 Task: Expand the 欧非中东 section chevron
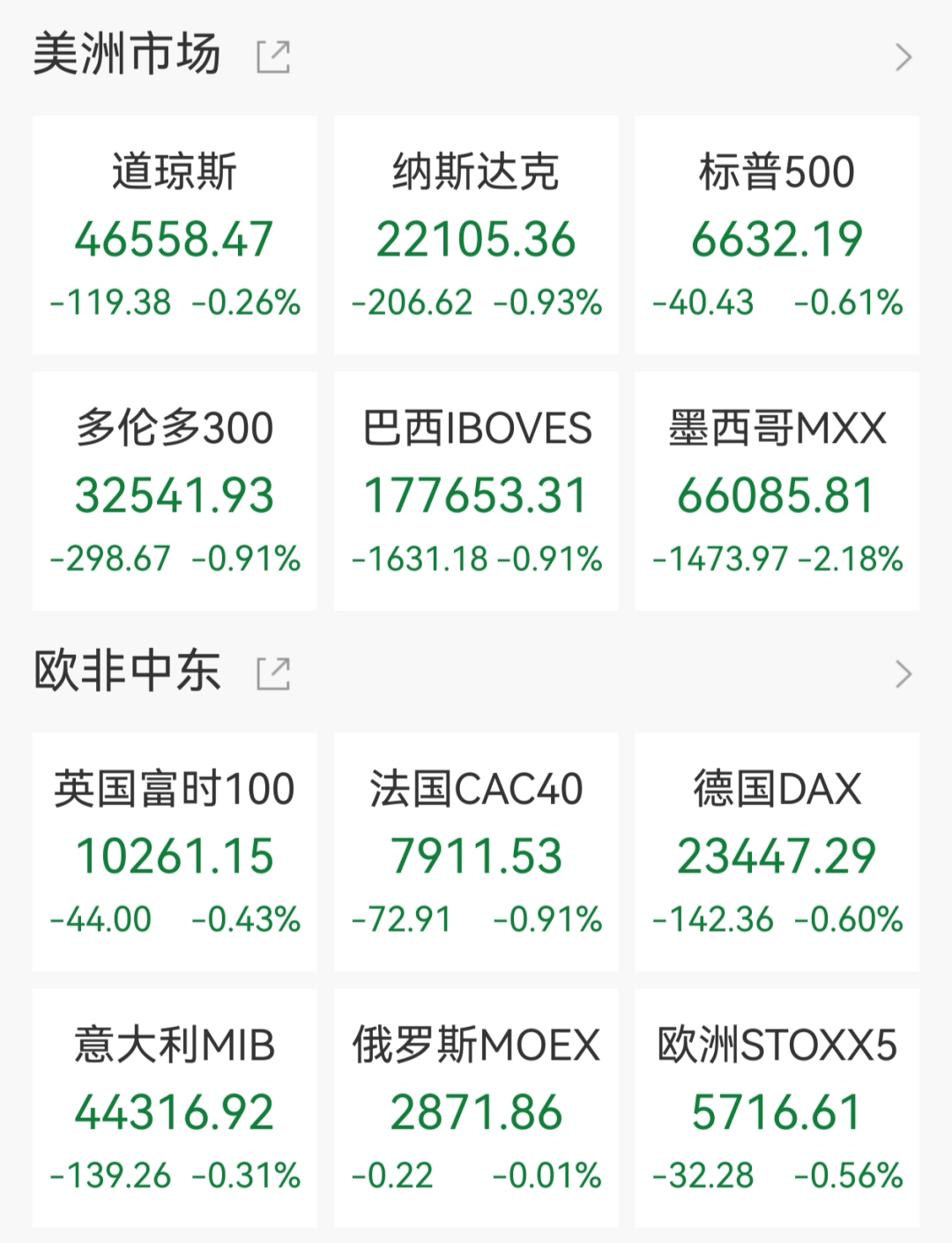903,675
